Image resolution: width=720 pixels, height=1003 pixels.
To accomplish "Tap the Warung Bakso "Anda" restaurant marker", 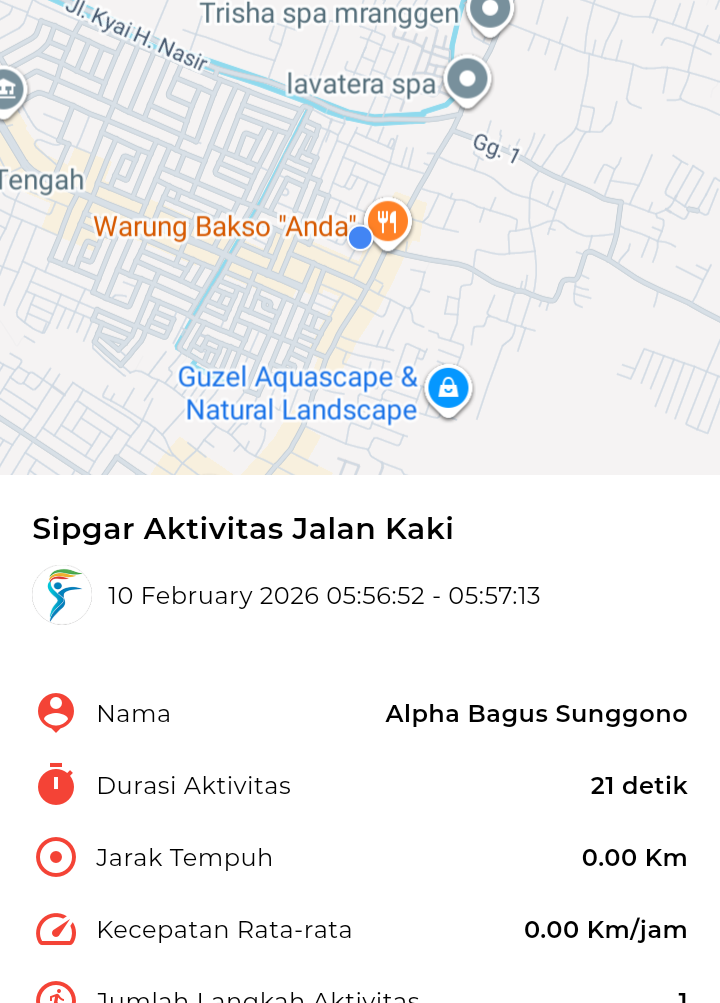I will [x=388, y=221].
